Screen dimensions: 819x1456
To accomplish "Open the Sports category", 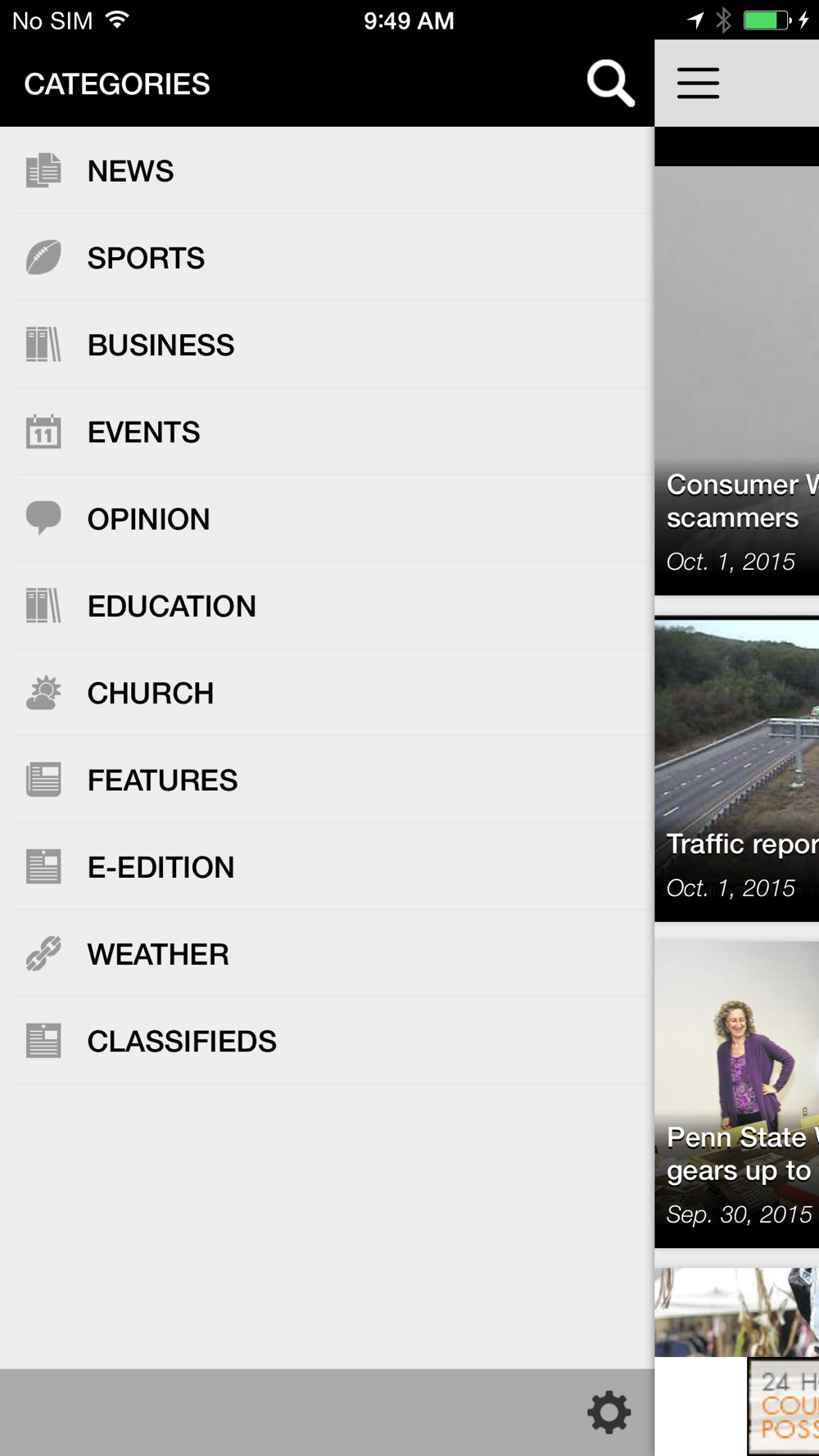I will click(x=328, y=257).
